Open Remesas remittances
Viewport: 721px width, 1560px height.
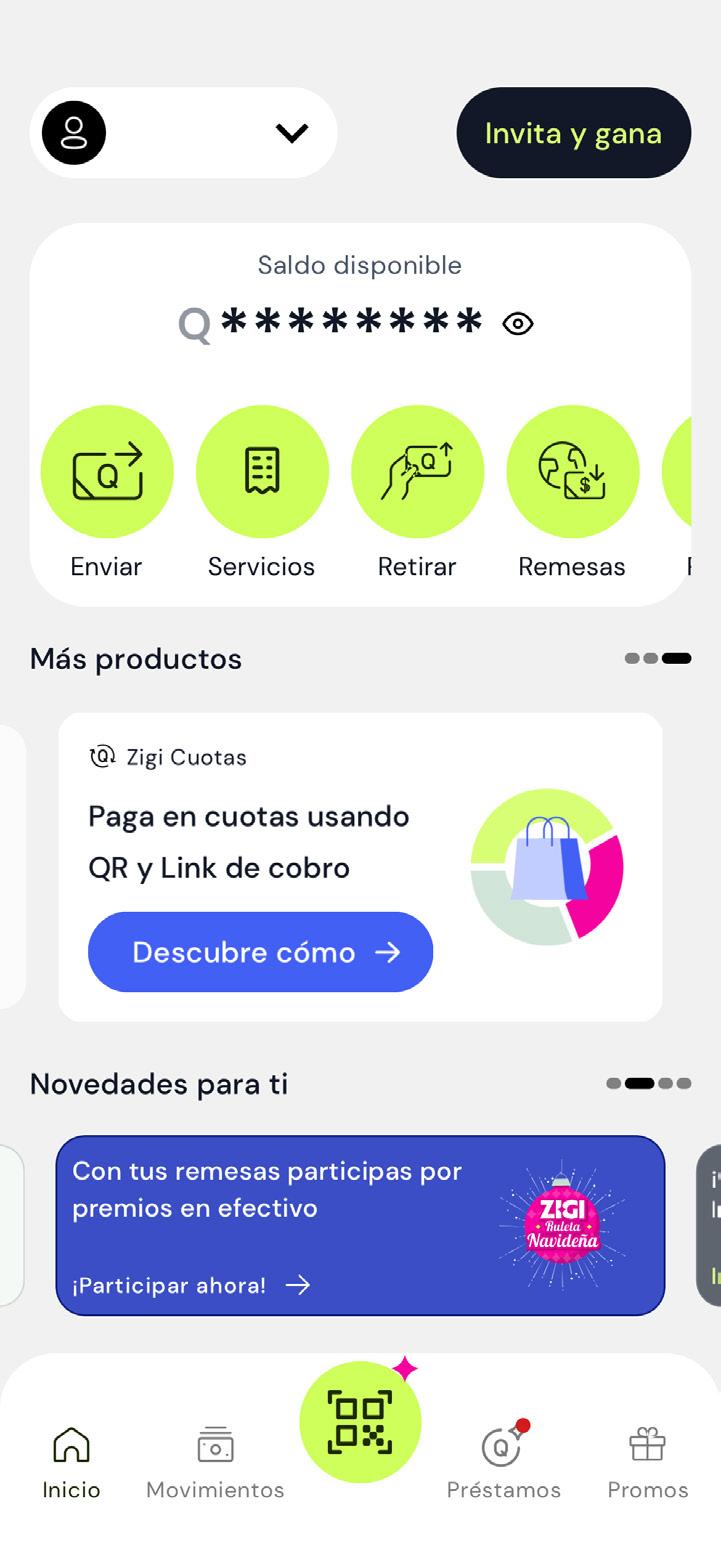[x=572, y=472]
